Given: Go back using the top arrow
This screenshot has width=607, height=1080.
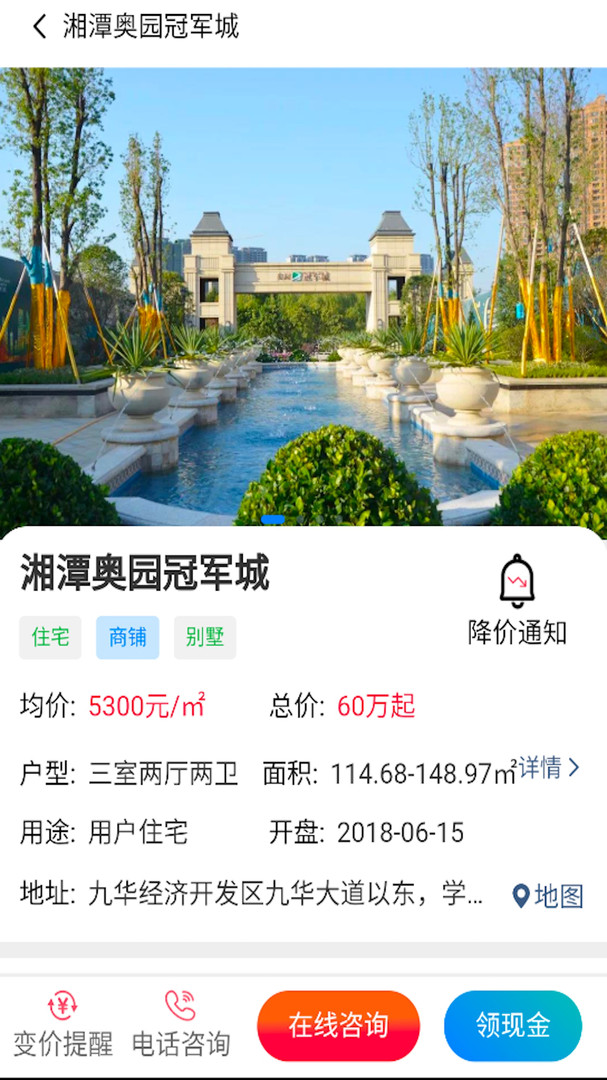Looking at the screenshot, I should tap(39, 27).
